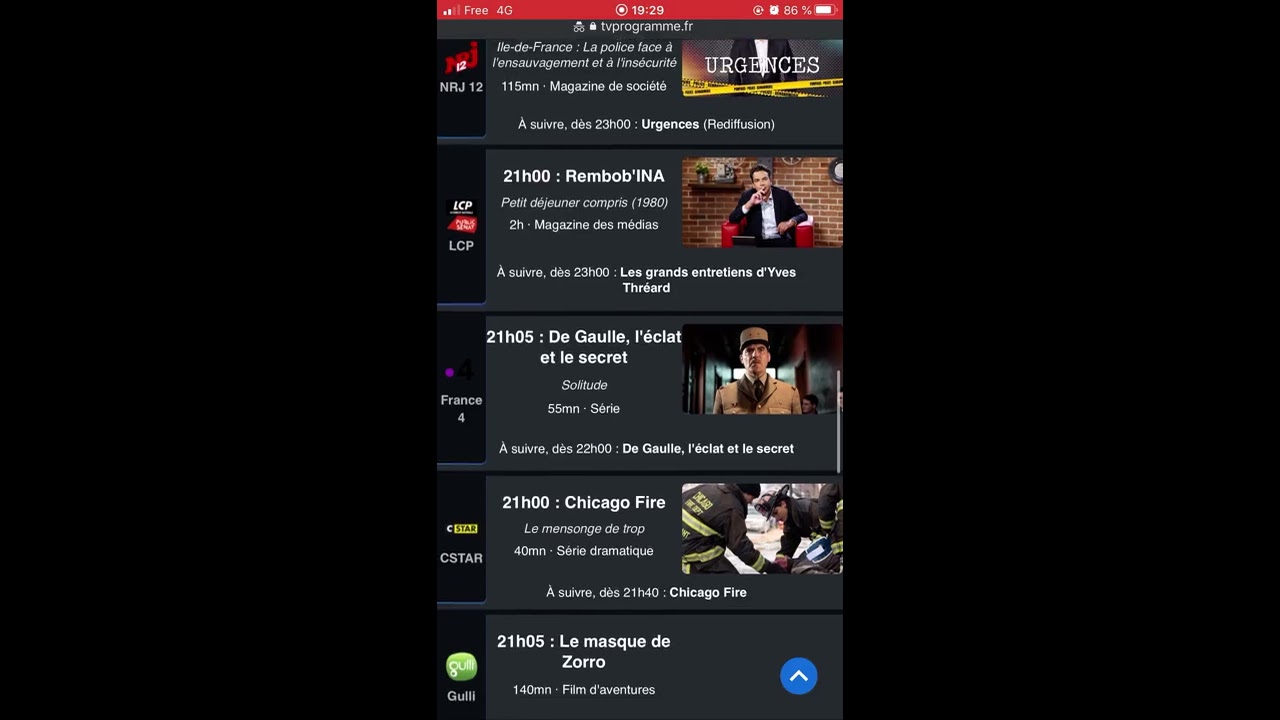The image size is (1280, 720).
Task: View the CSTAR channel schedule
Action: [461, 542]
